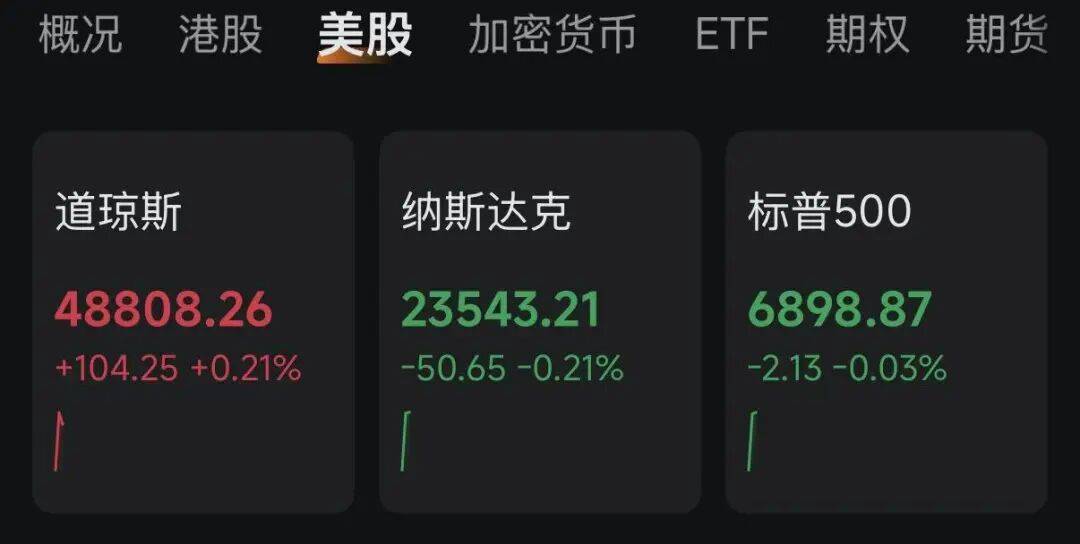Switch to the 港股 tab
Viewport: 1080px width, 544px height.
pos(220,35)
